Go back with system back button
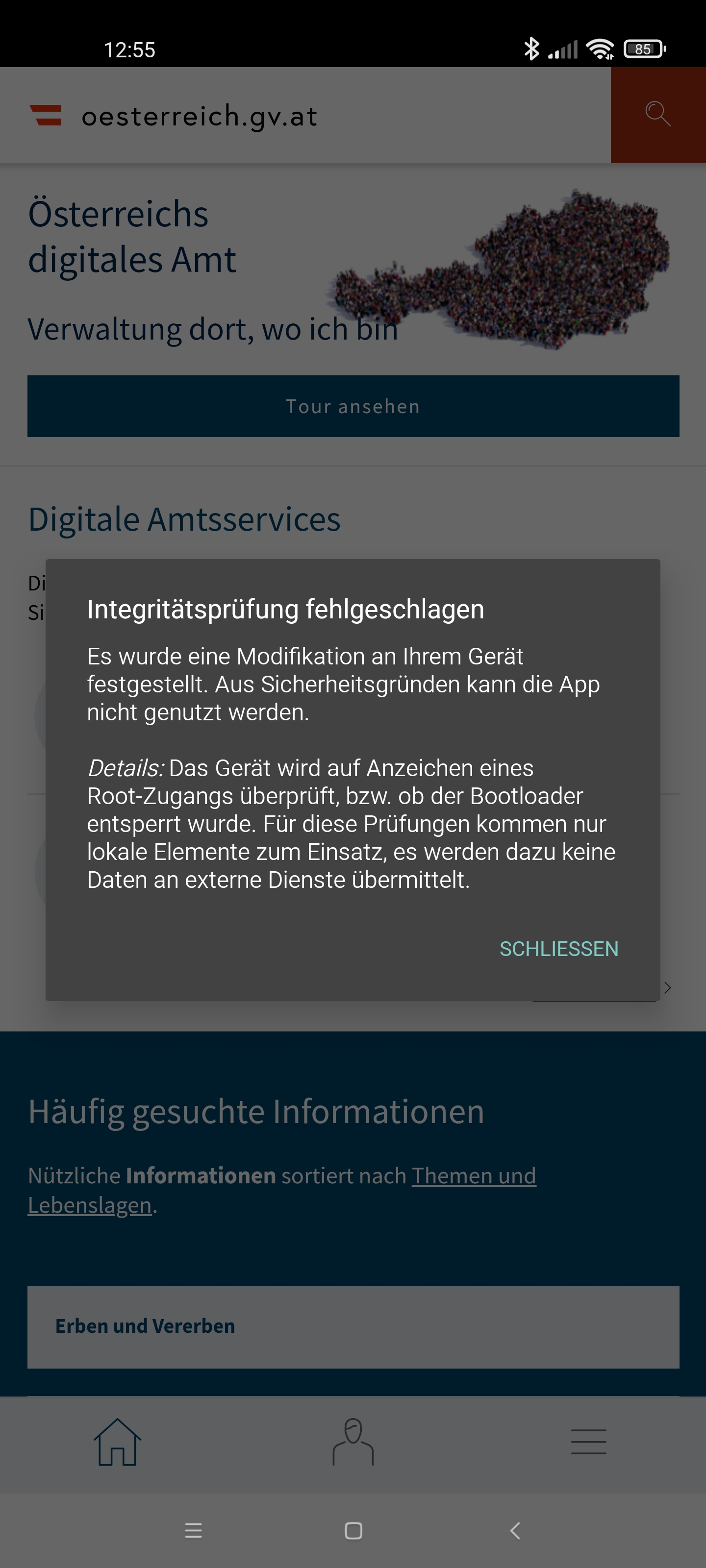Image resolution: width=706 pixels, height=1568 pixels. coord(515,1530)
